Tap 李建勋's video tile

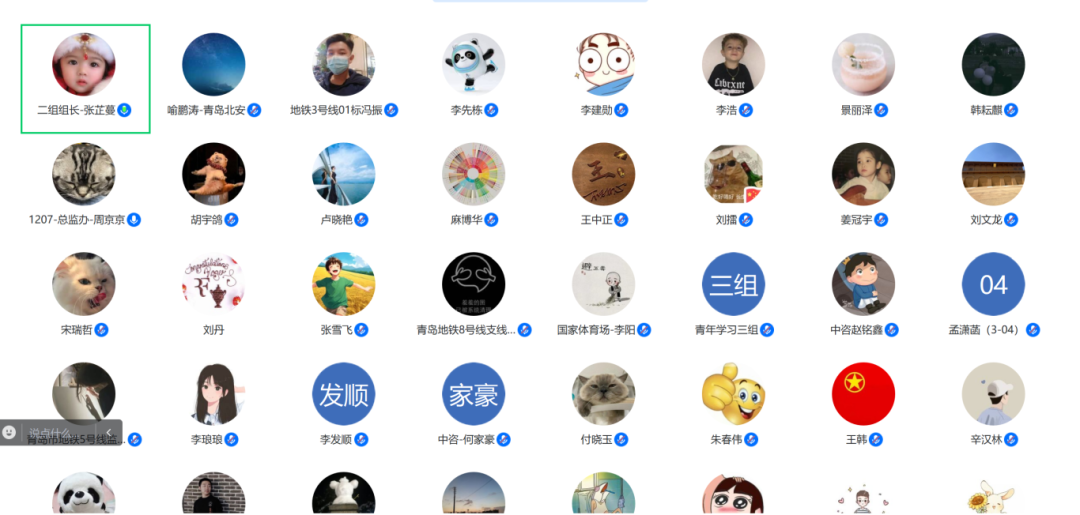(603, 66)
